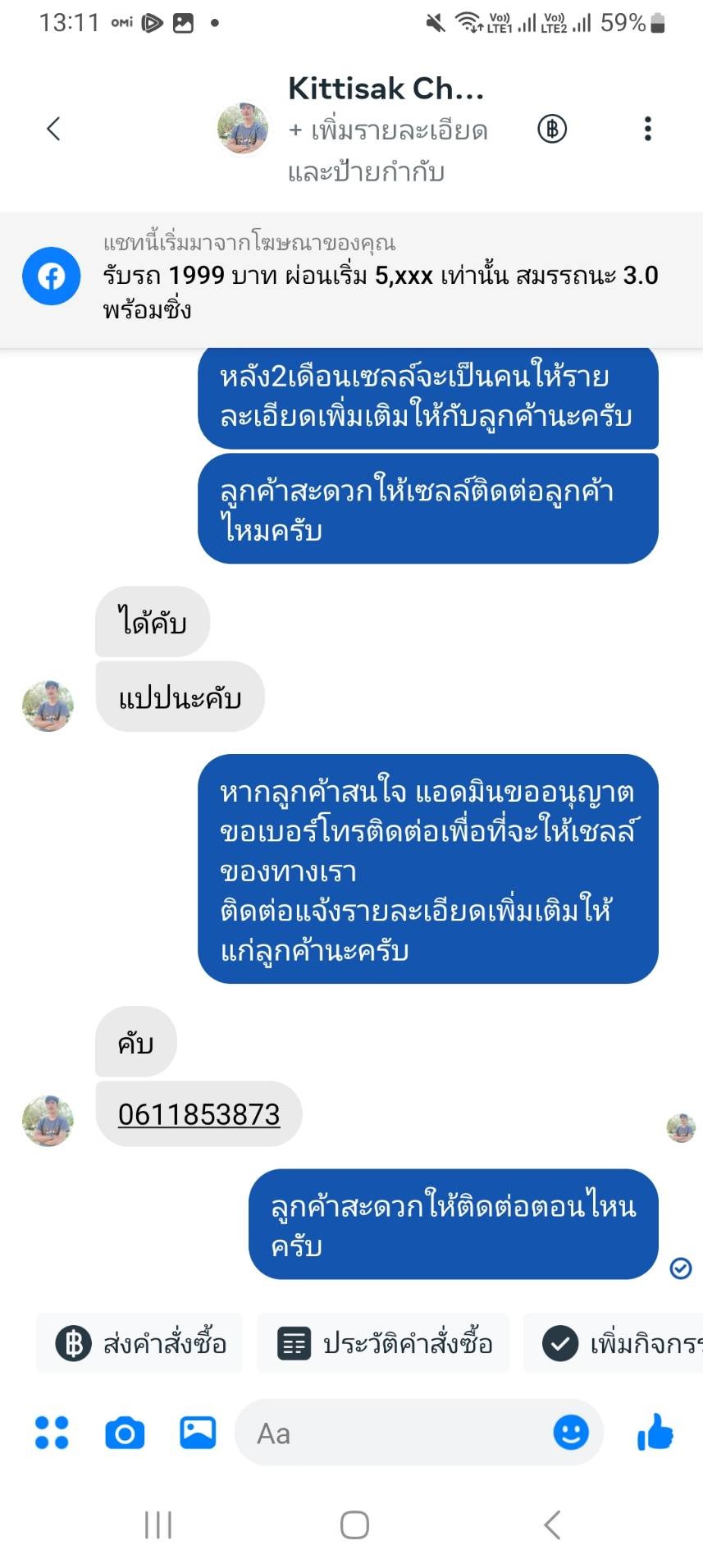Focus the Aa message input field
This screenshot has height=1568, width=703.
tap(394, 1433)
